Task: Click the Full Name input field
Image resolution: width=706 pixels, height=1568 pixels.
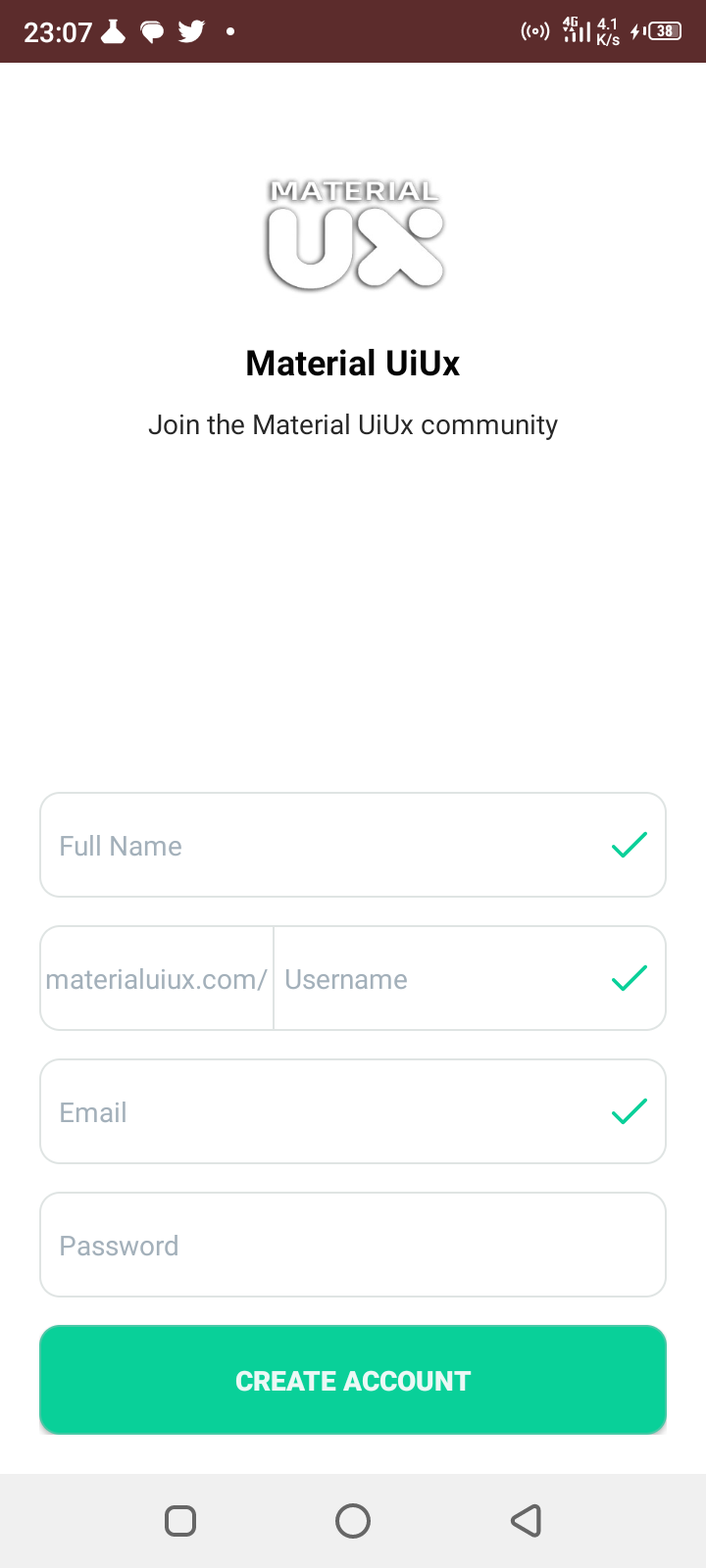Action: pyautogui.click(x=294, y=844)
